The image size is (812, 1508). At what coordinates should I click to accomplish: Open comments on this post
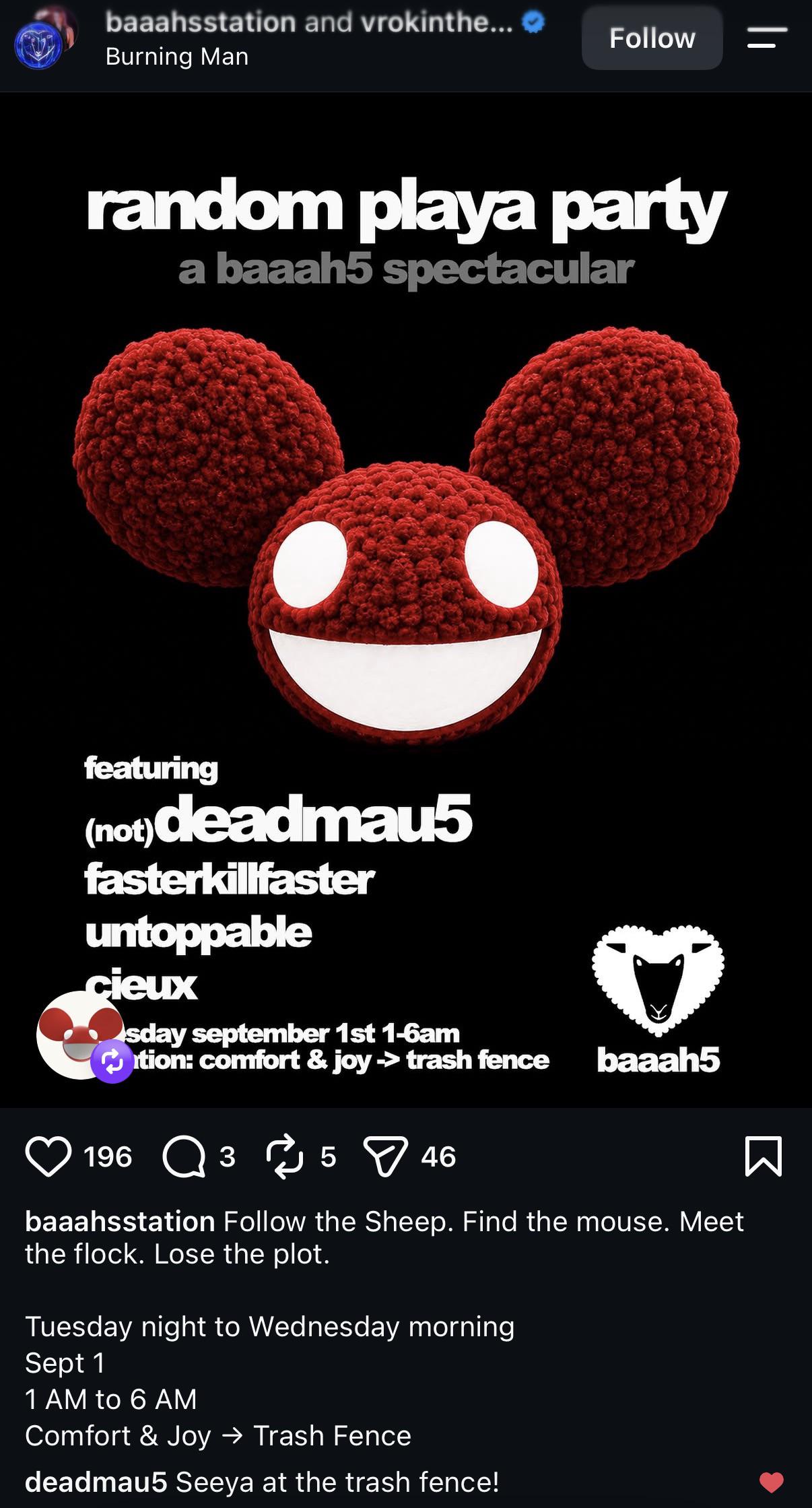pos(184,1156)
